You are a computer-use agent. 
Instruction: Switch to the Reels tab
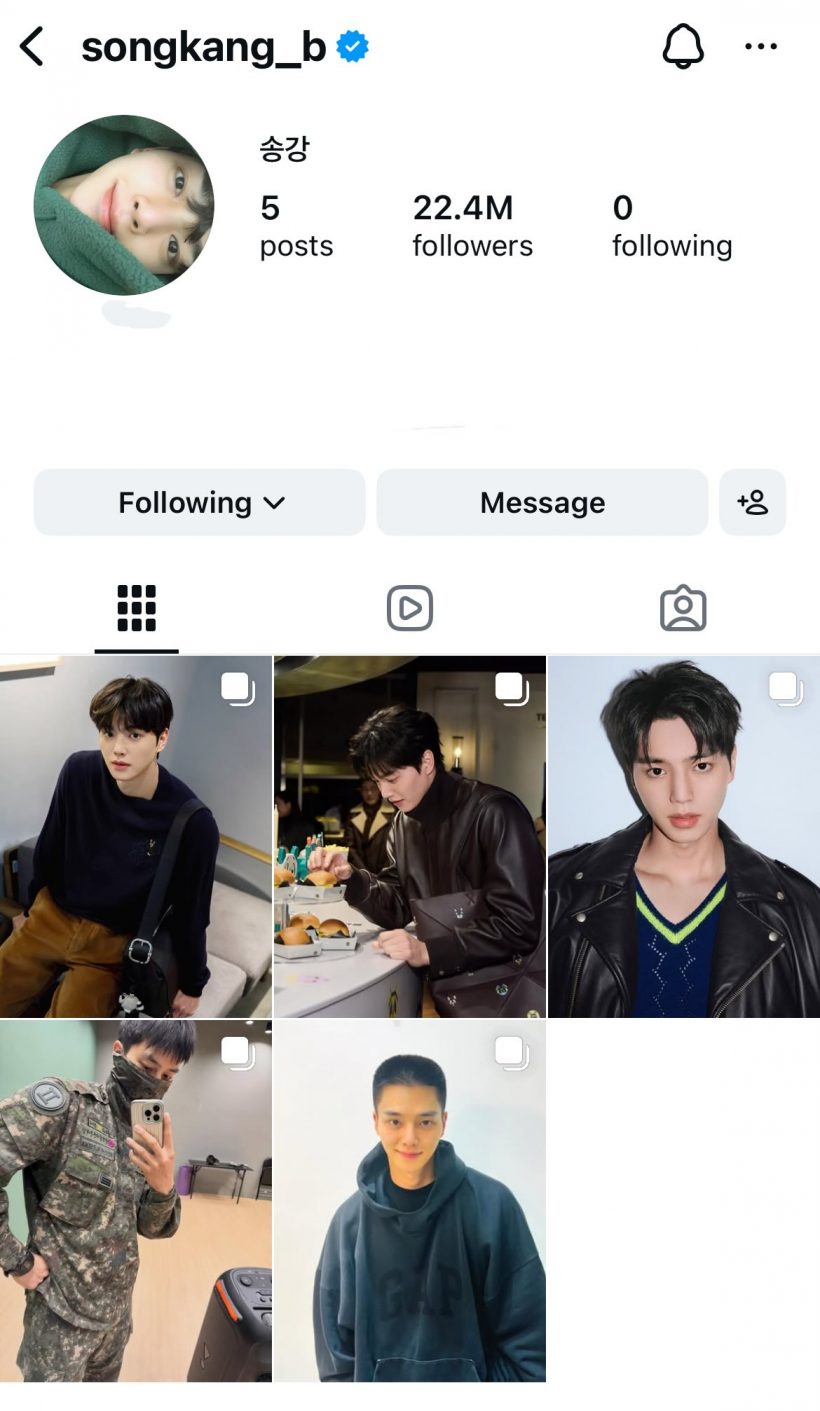point(410,608)
